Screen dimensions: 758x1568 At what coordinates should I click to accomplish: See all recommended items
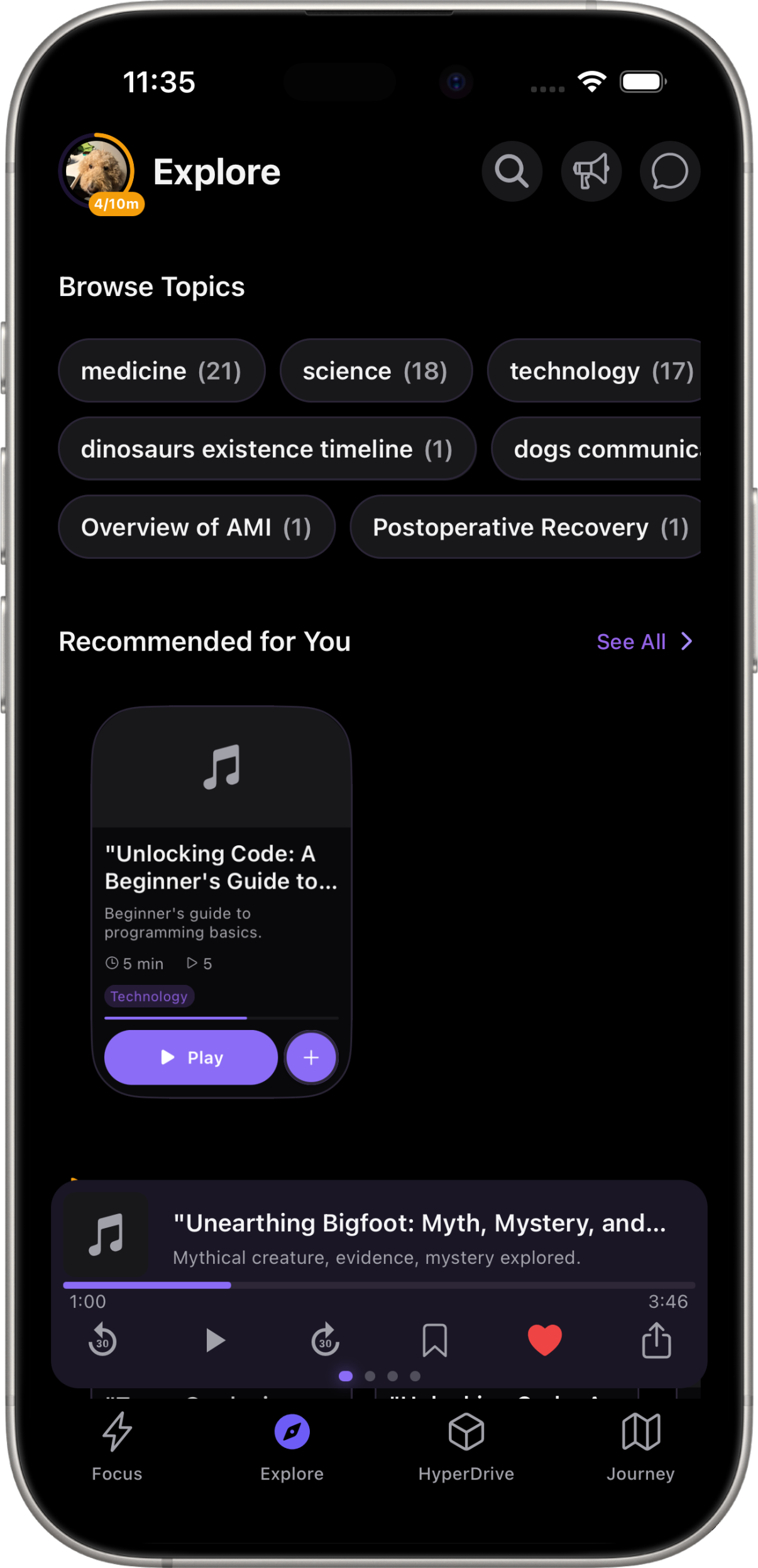(x=644, y=642)
